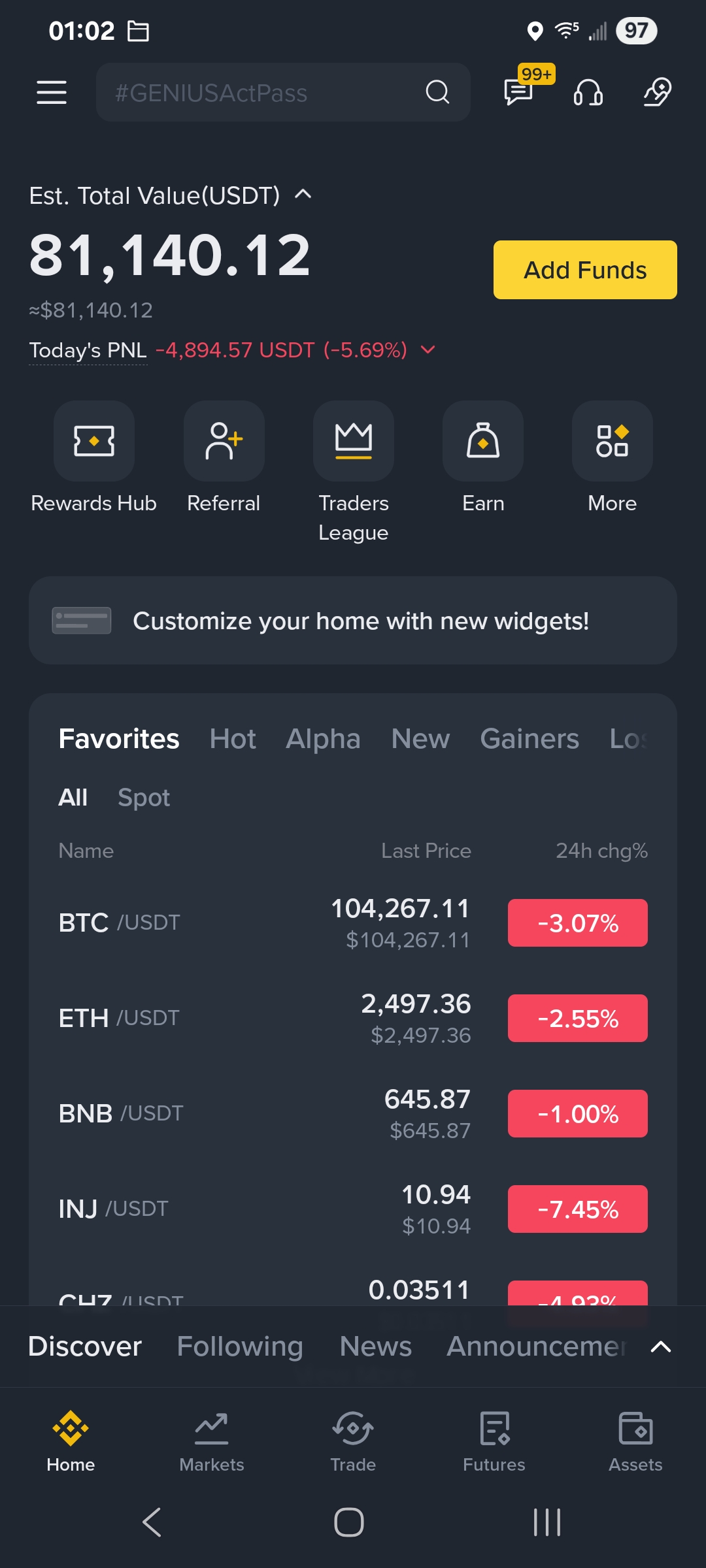Expand Today's PNL details
Viewport: 706px width, 1568px height.
tap(428, 350)
